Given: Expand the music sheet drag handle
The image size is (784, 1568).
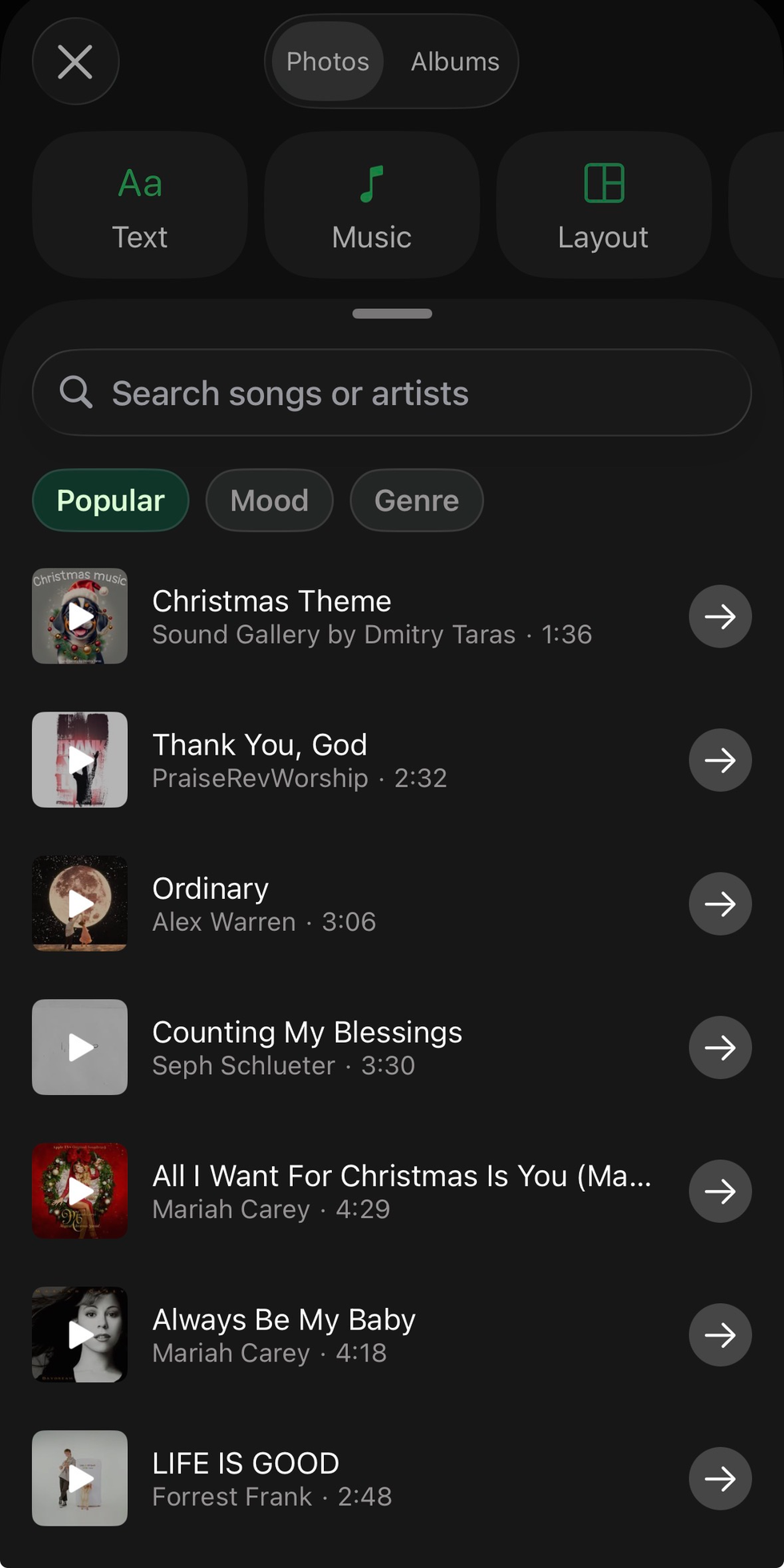Looking at the screenshot, I should click(391, 314).
